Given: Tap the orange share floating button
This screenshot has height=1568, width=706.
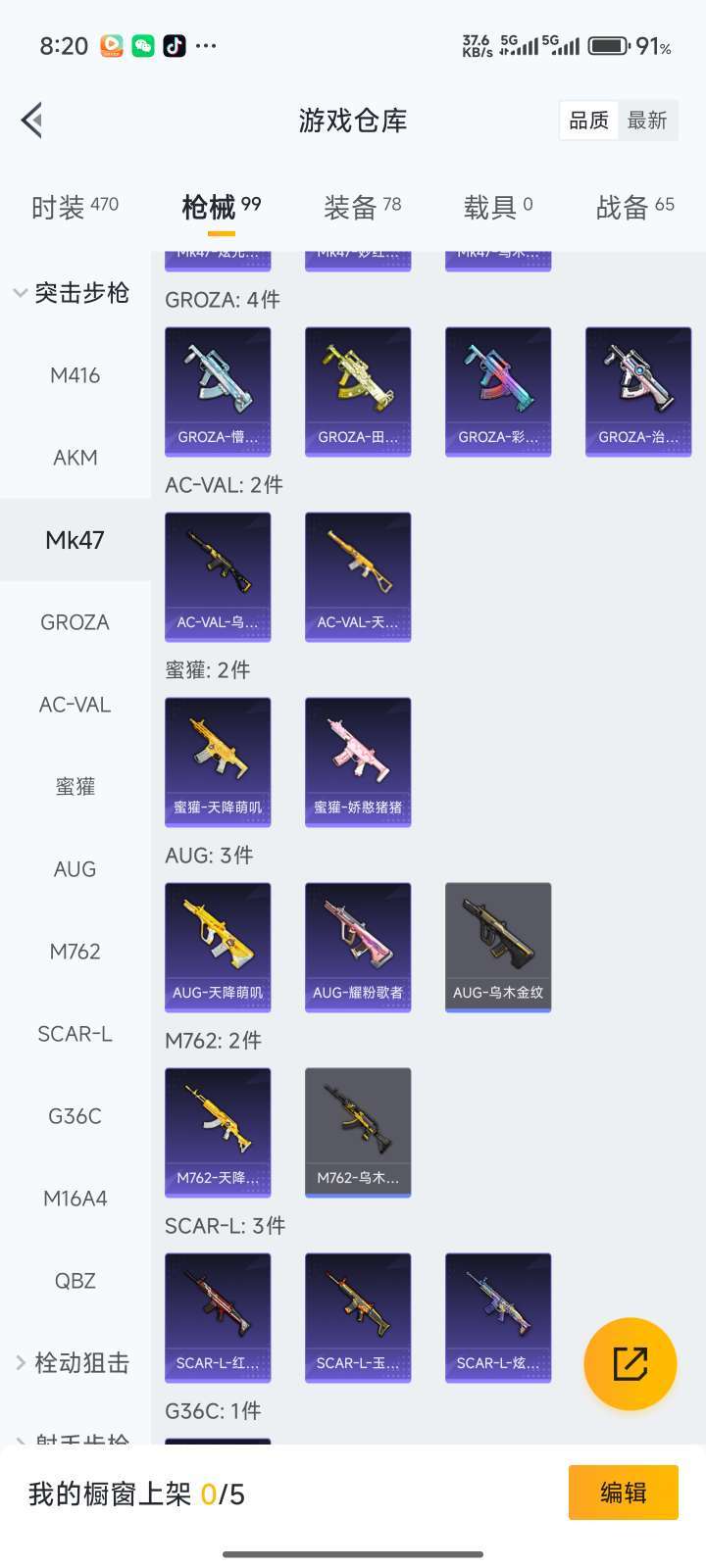Looking at the screenshot, I should coord(630,1364).
